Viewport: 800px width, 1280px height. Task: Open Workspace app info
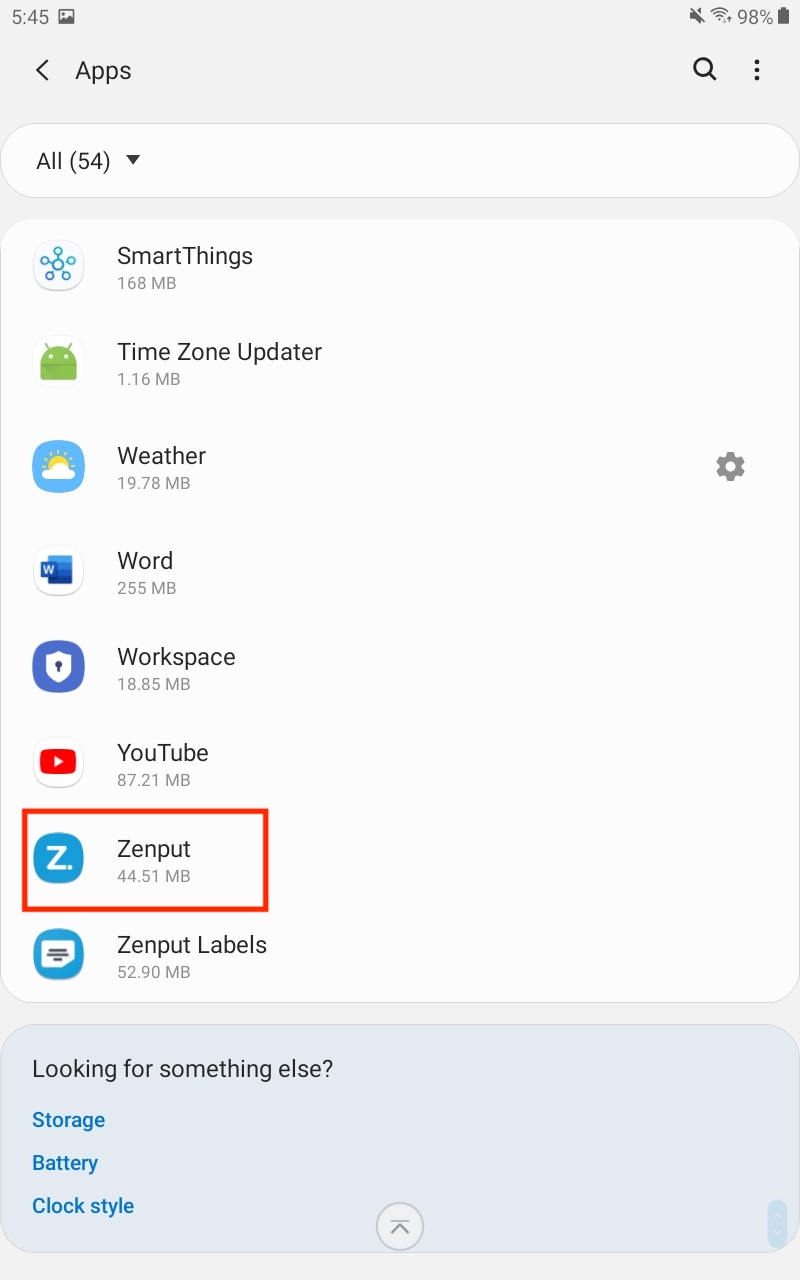(400, 669)
